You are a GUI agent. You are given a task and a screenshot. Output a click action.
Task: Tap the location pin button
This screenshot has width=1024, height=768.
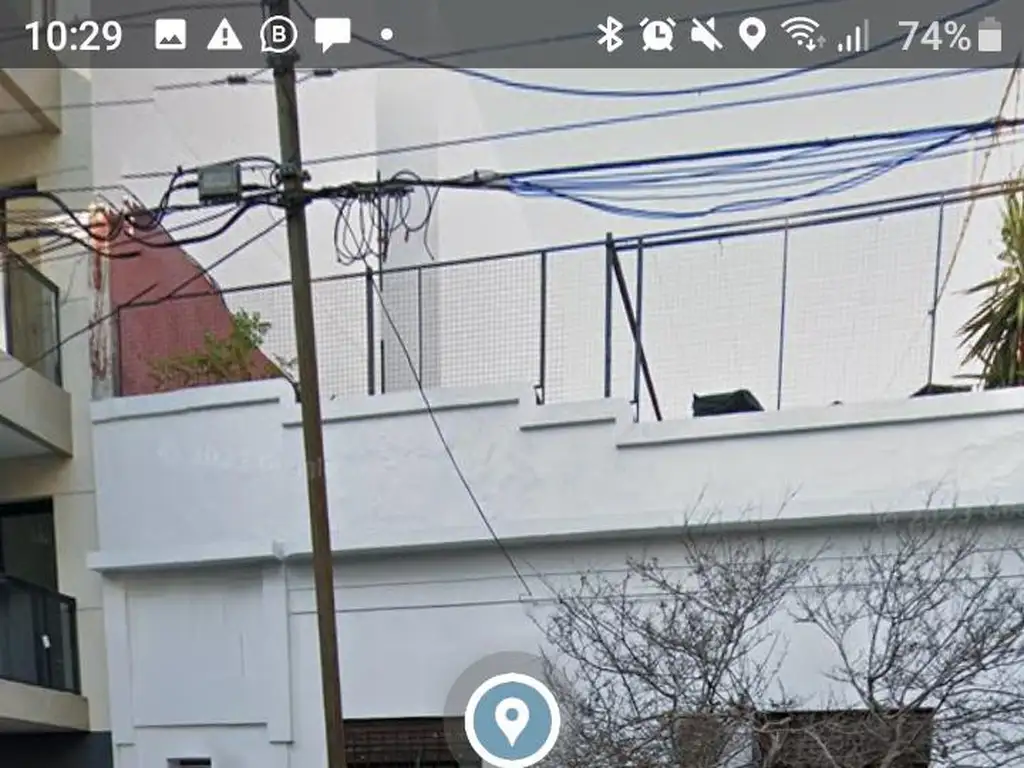pos(512,720)
